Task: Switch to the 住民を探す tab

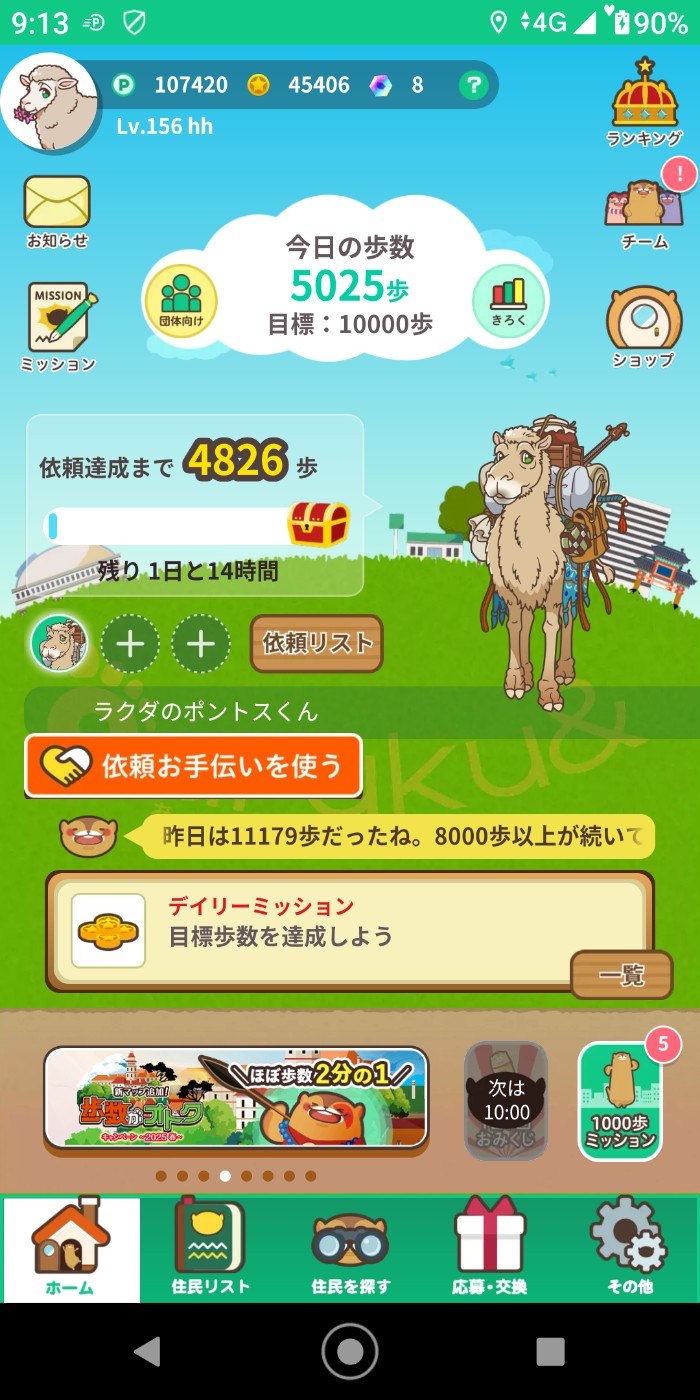Action: coord(350,1249)
